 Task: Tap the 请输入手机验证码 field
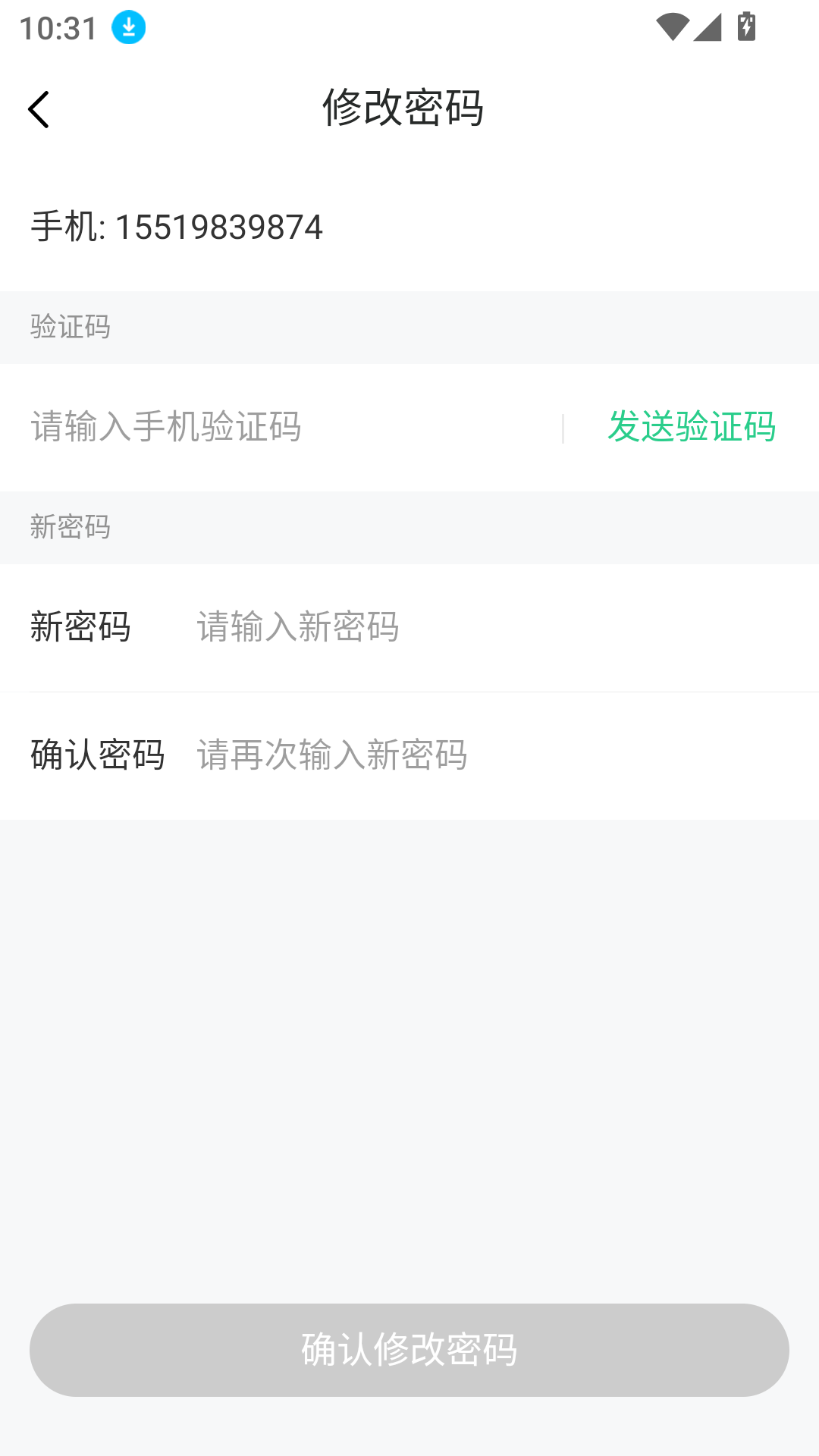click(288, 427)
